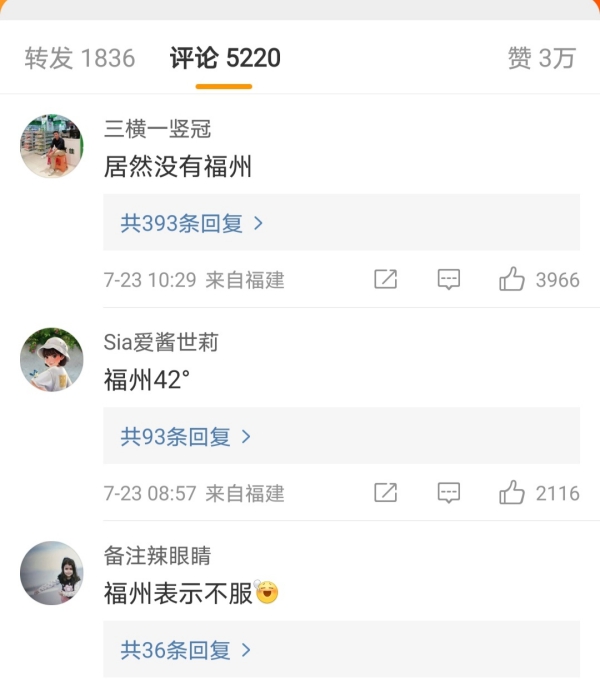Select the 评论 5220 tab

point(225,58)
